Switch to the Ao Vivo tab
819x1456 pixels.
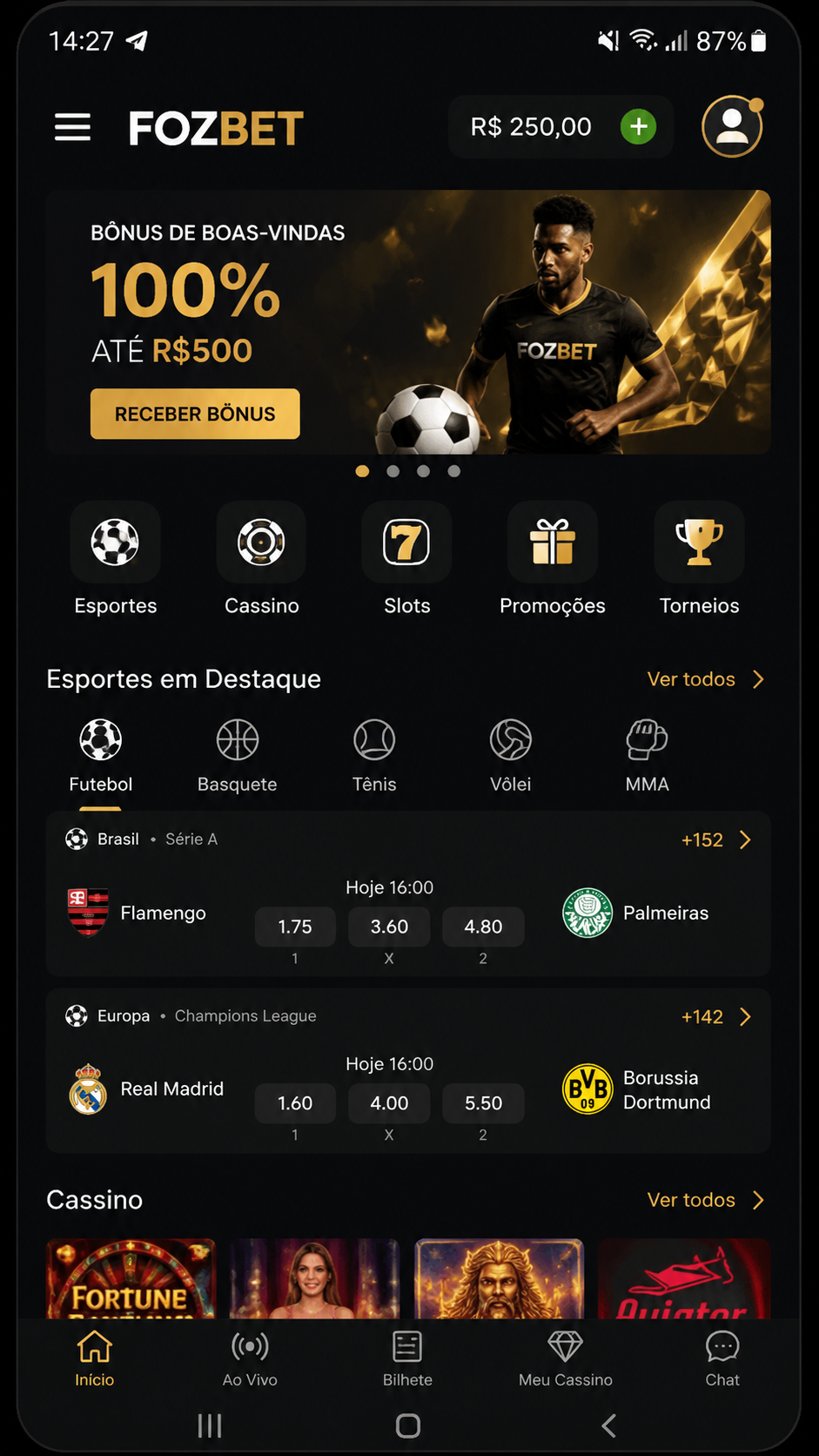pos(250,1358)
